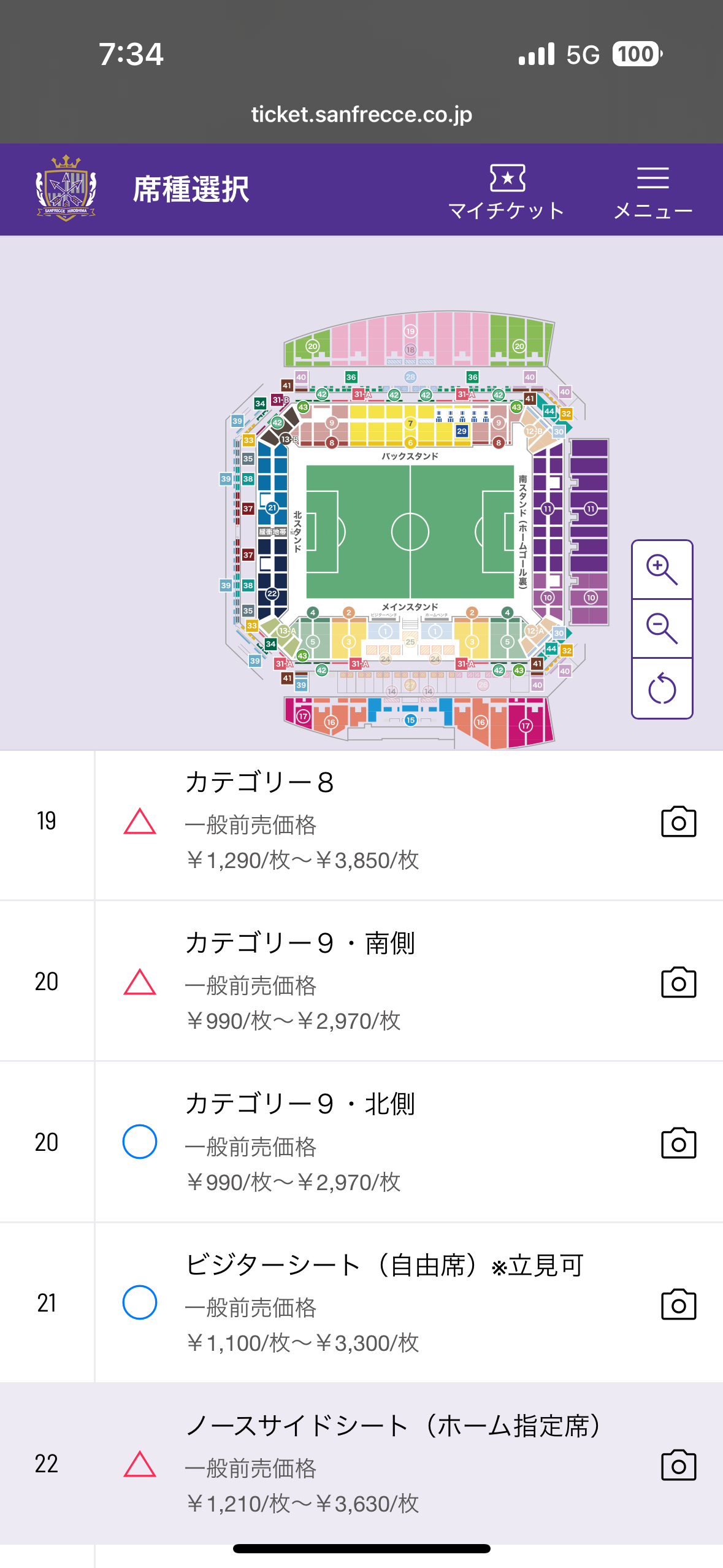View seat photo for カテゴリー9・北側
The image size is (723, 1568).
click(x=678, y=1143)
